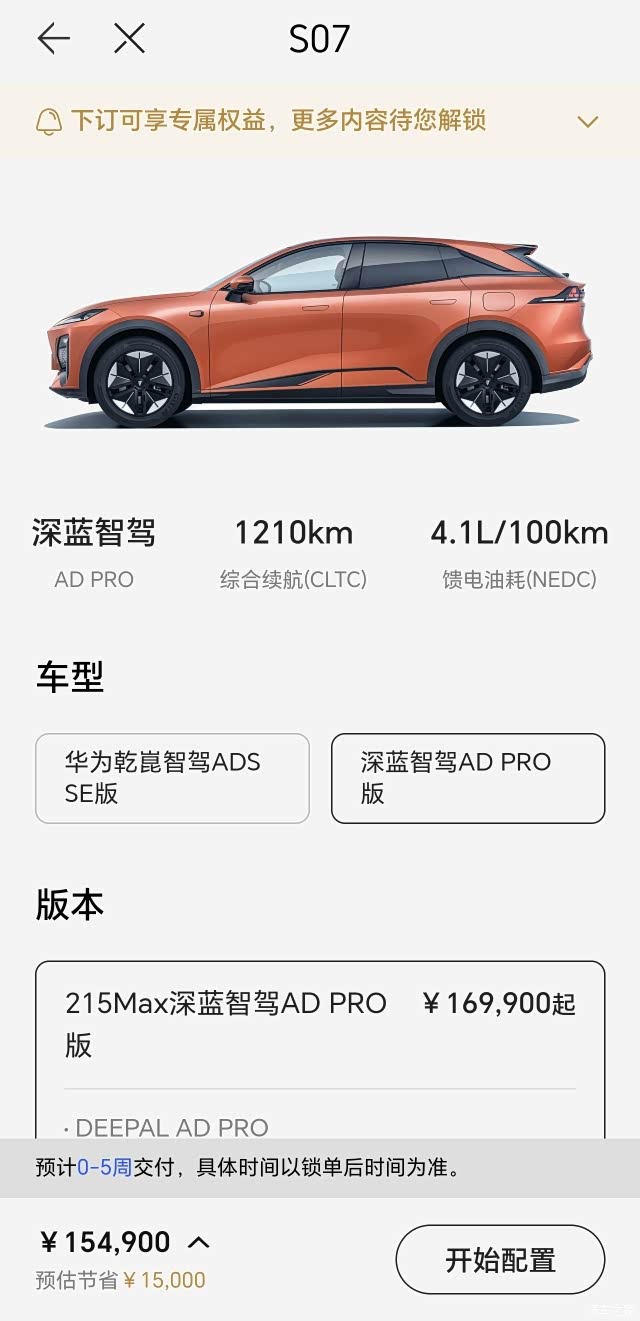640x1321 pixels.
Task: Choose the 215Max深蓝智驾AD PRO版 version card
Action: [320, 1050]
